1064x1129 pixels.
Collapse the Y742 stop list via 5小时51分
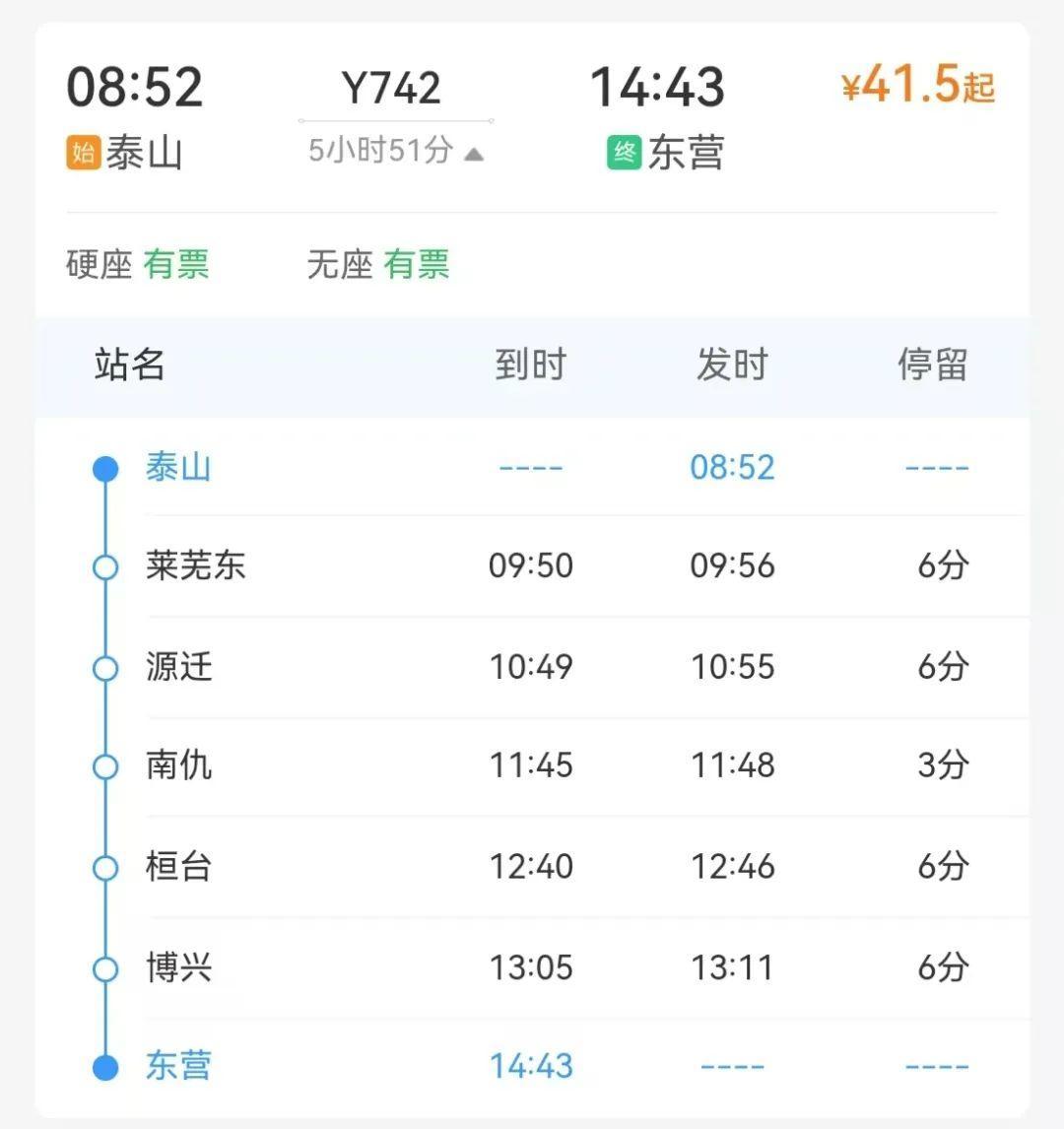point(396,151)
